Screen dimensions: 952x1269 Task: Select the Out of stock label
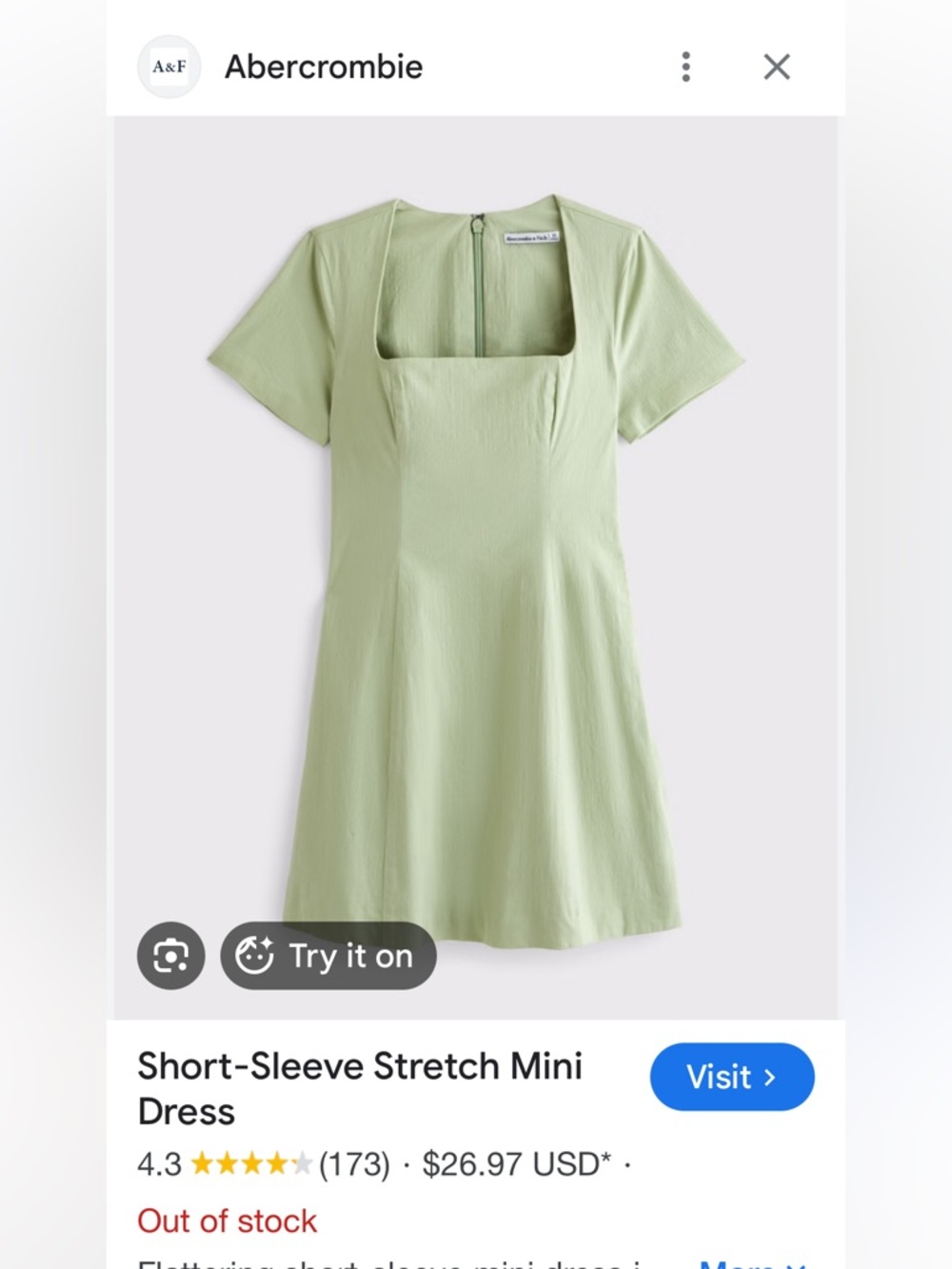pos(227,1220)
